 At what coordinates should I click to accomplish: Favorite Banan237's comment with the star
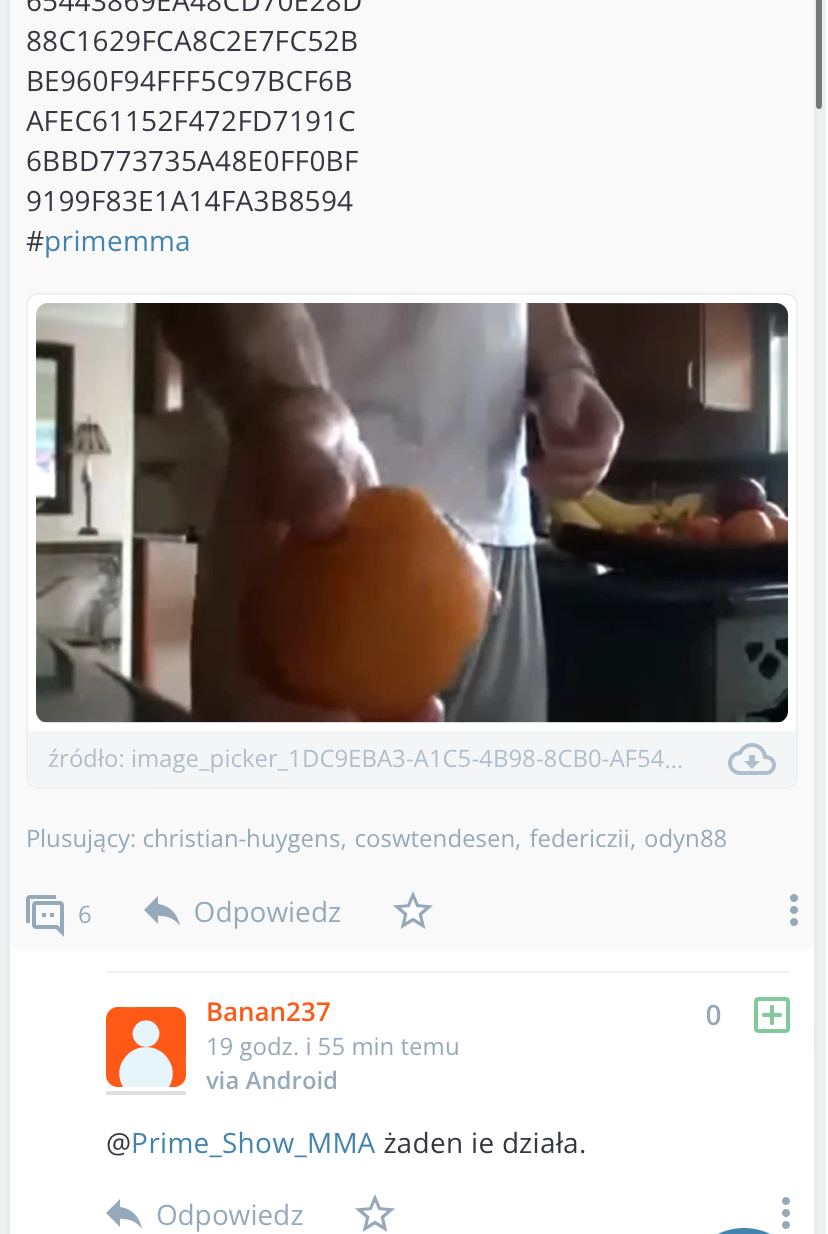tap(375, 1215)
